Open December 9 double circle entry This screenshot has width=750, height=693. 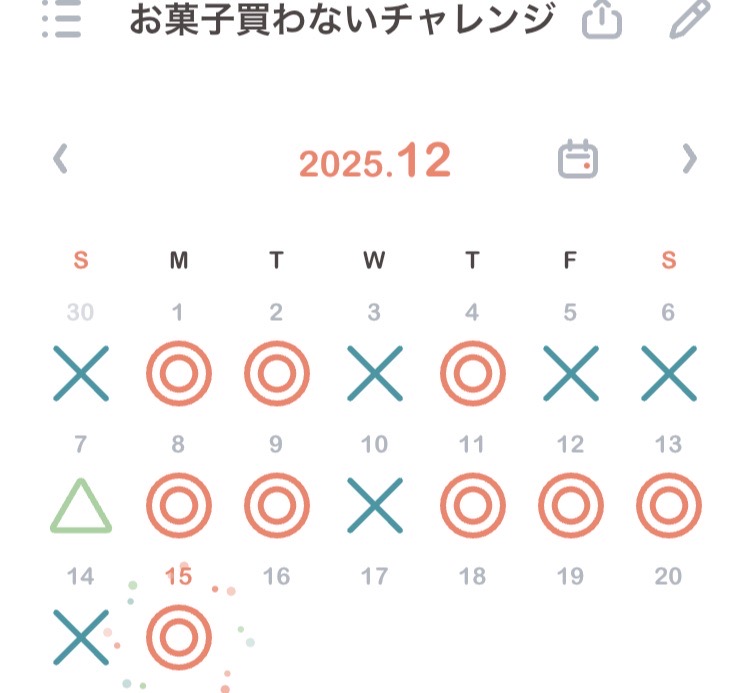276,505
